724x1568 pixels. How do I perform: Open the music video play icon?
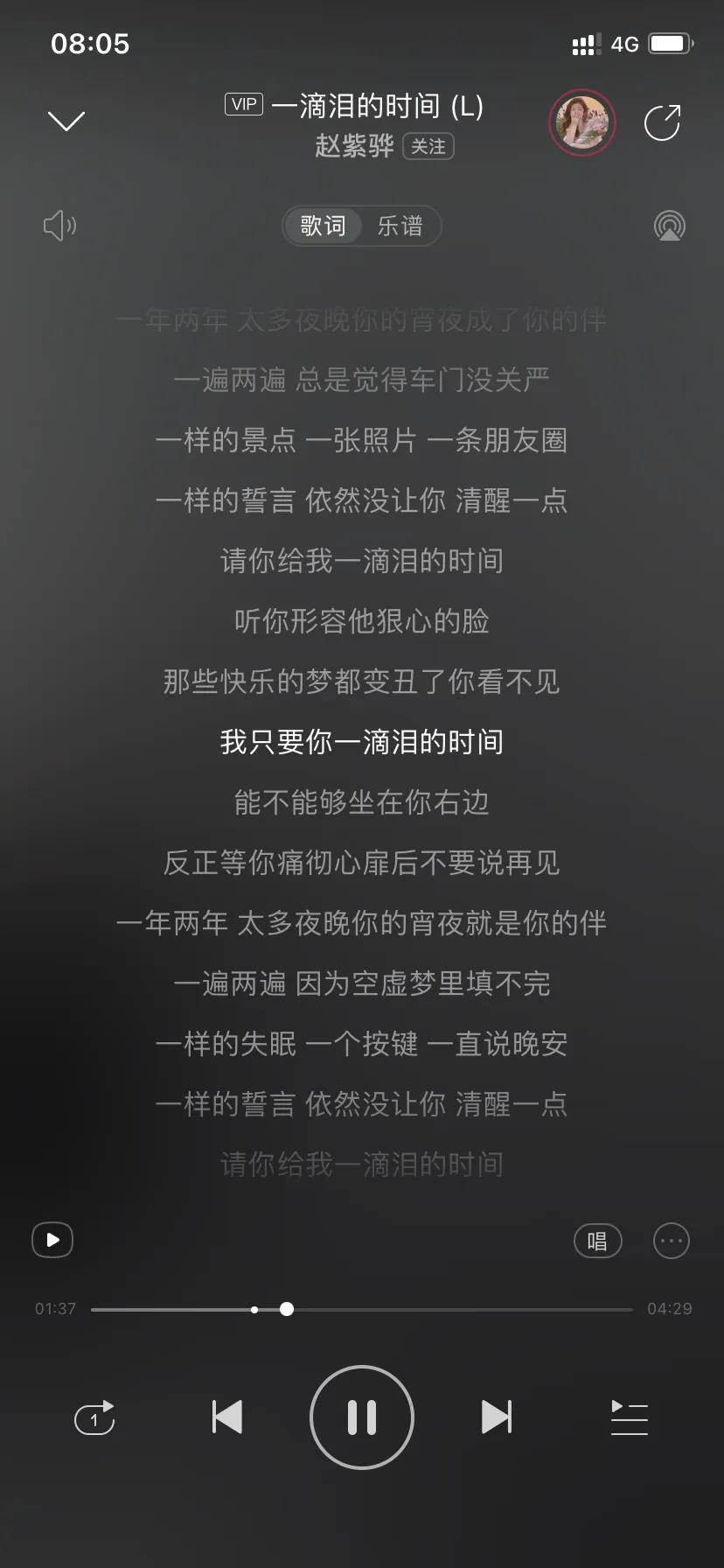(52, 1240)
